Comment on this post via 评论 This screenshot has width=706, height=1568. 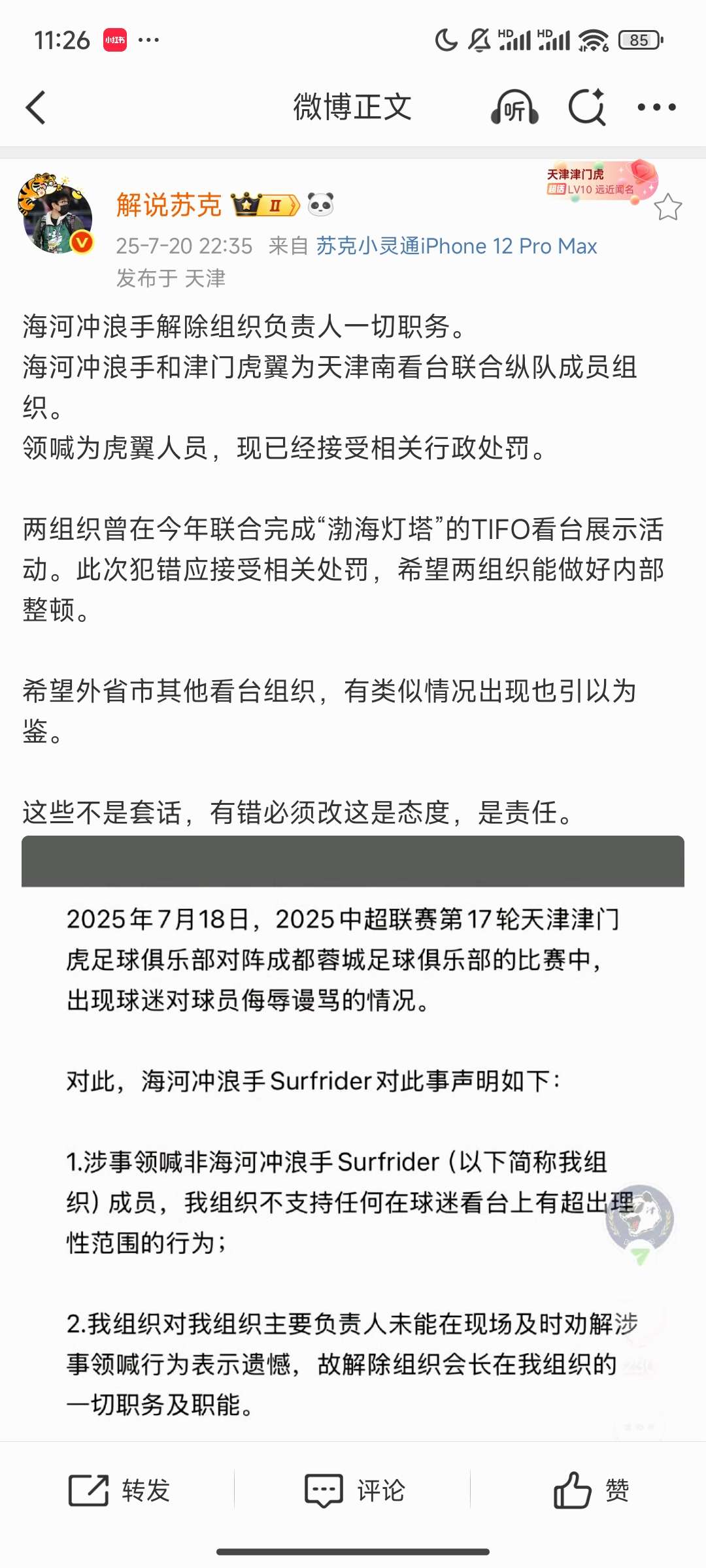354,1491
